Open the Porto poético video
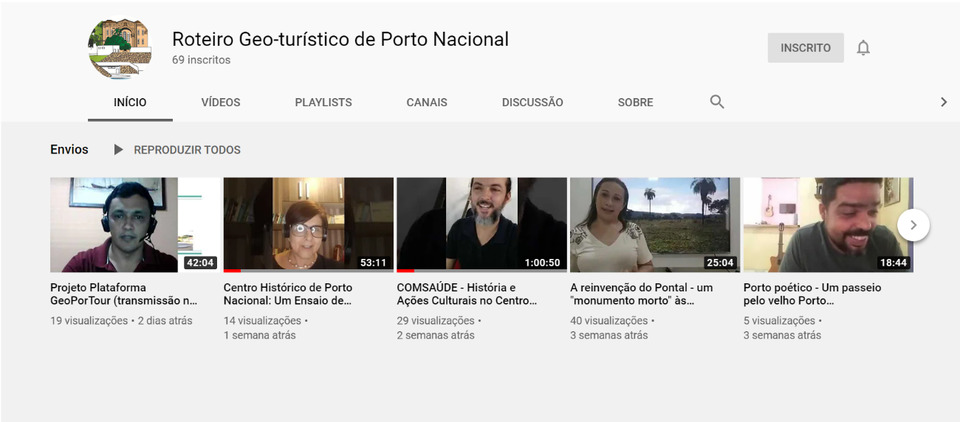Image resolution: width=960 pixels, height=422 pixels. (x=825, y=225)
